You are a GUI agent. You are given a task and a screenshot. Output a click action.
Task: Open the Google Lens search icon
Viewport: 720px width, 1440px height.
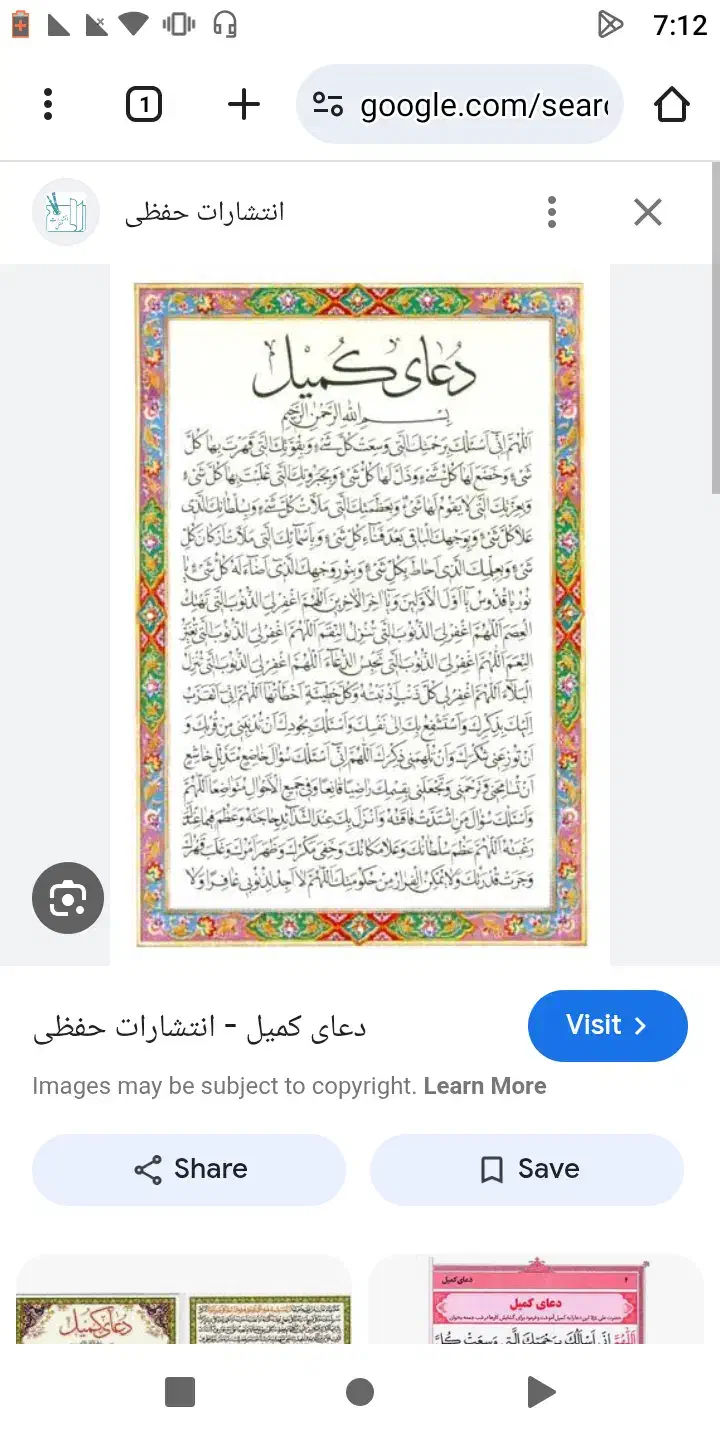(x=67, y=897)
